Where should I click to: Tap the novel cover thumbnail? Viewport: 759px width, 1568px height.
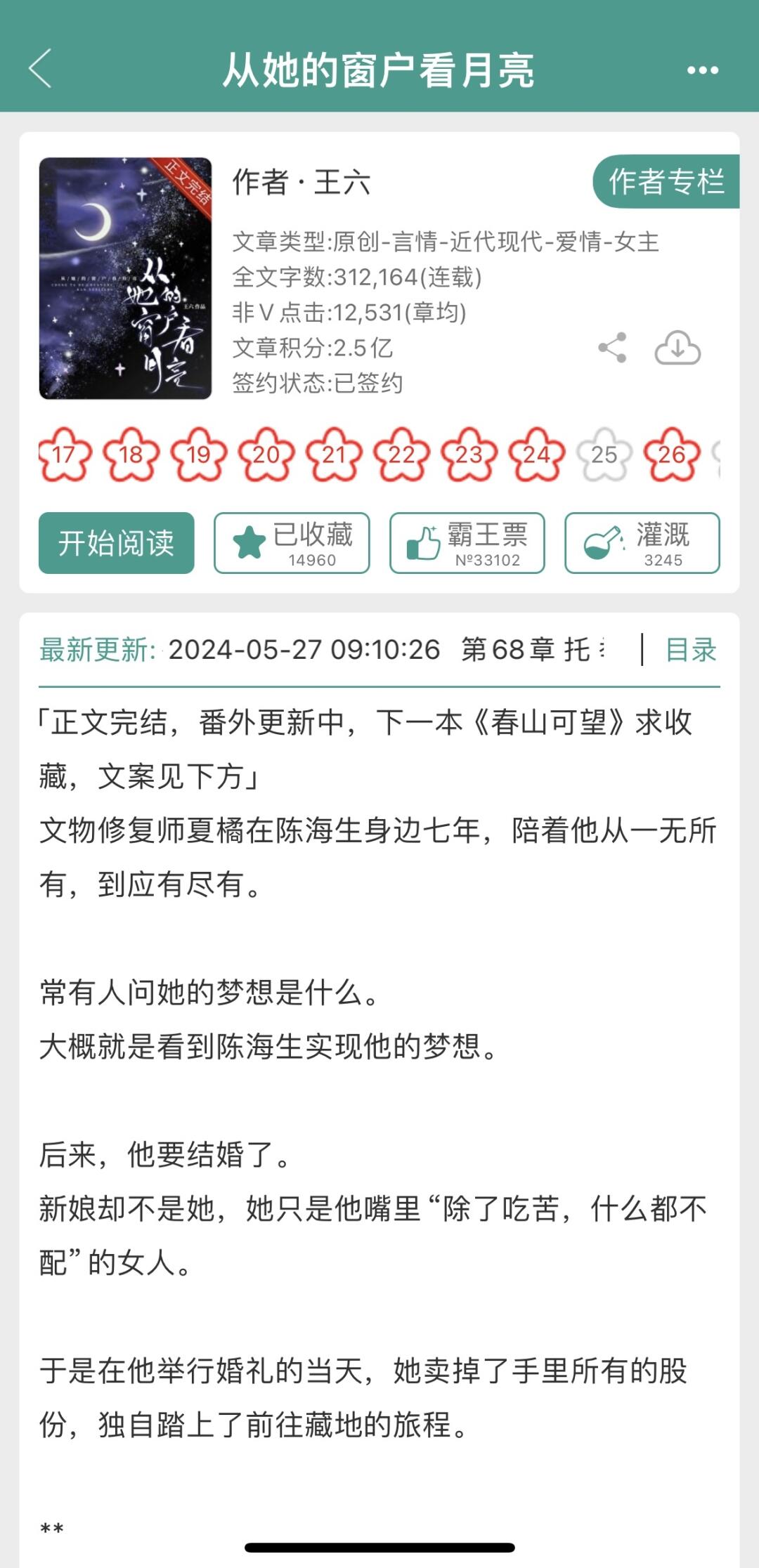pyautogui.click(x=125, y=276)
